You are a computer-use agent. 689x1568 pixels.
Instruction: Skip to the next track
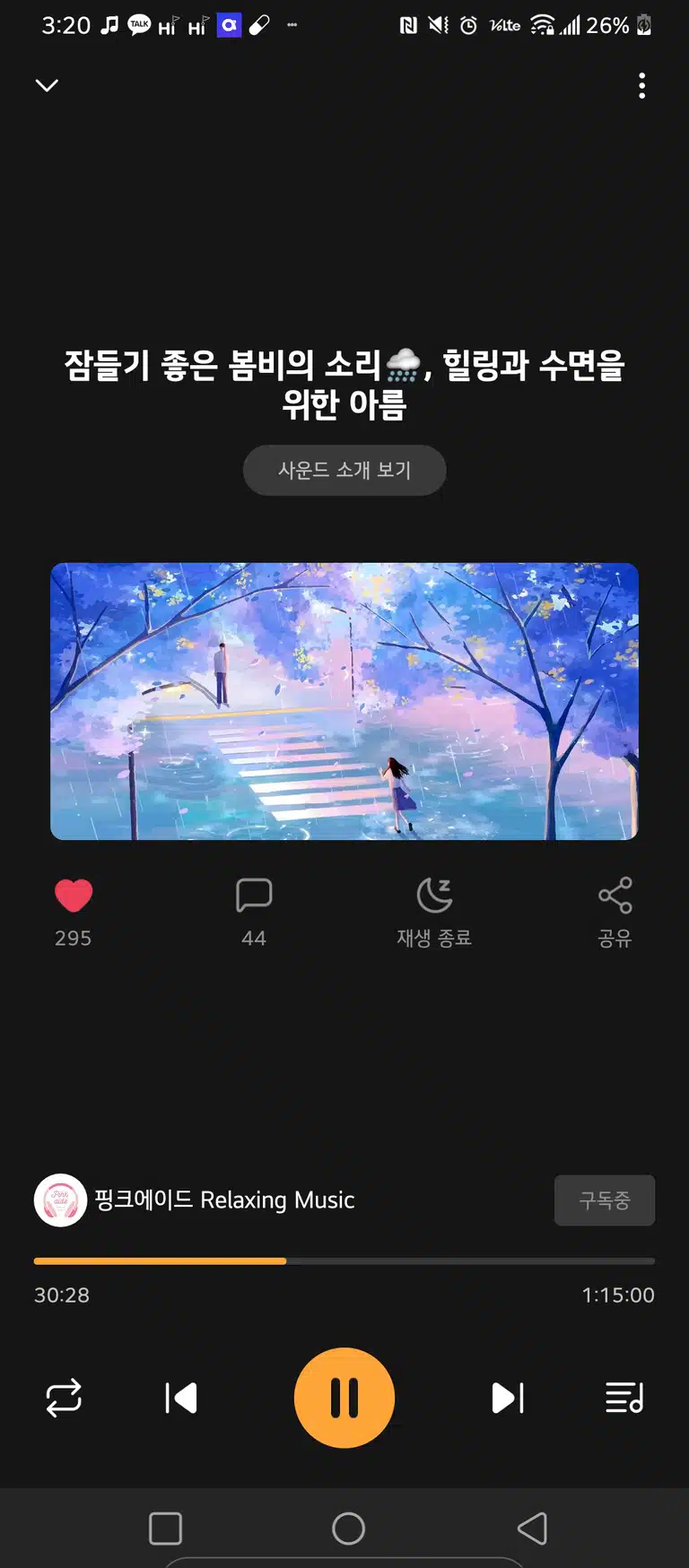(x=508, y=1398)
